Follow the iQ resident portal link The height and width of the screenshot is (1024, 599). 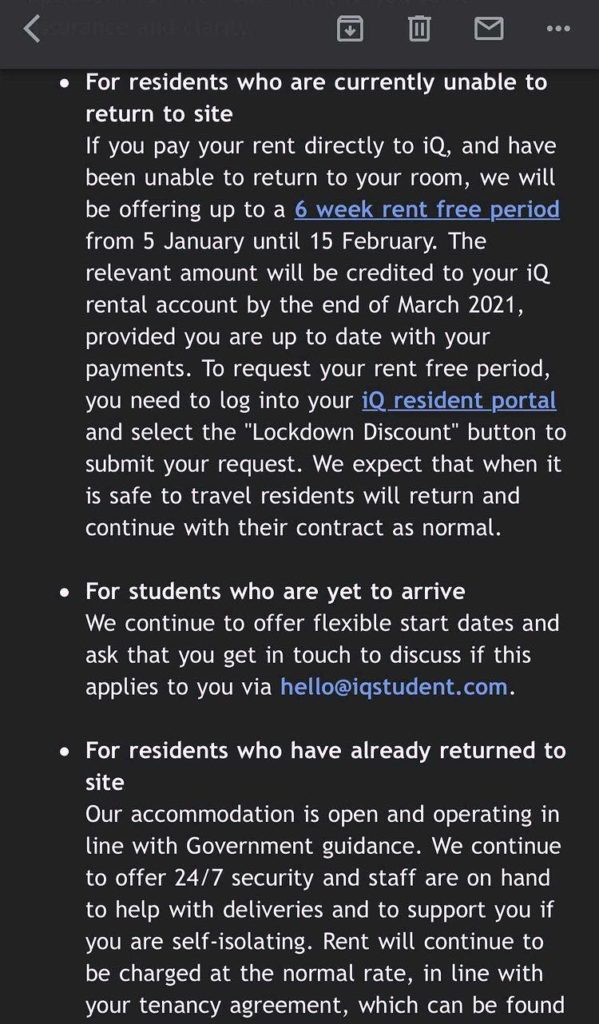point(459,400)
